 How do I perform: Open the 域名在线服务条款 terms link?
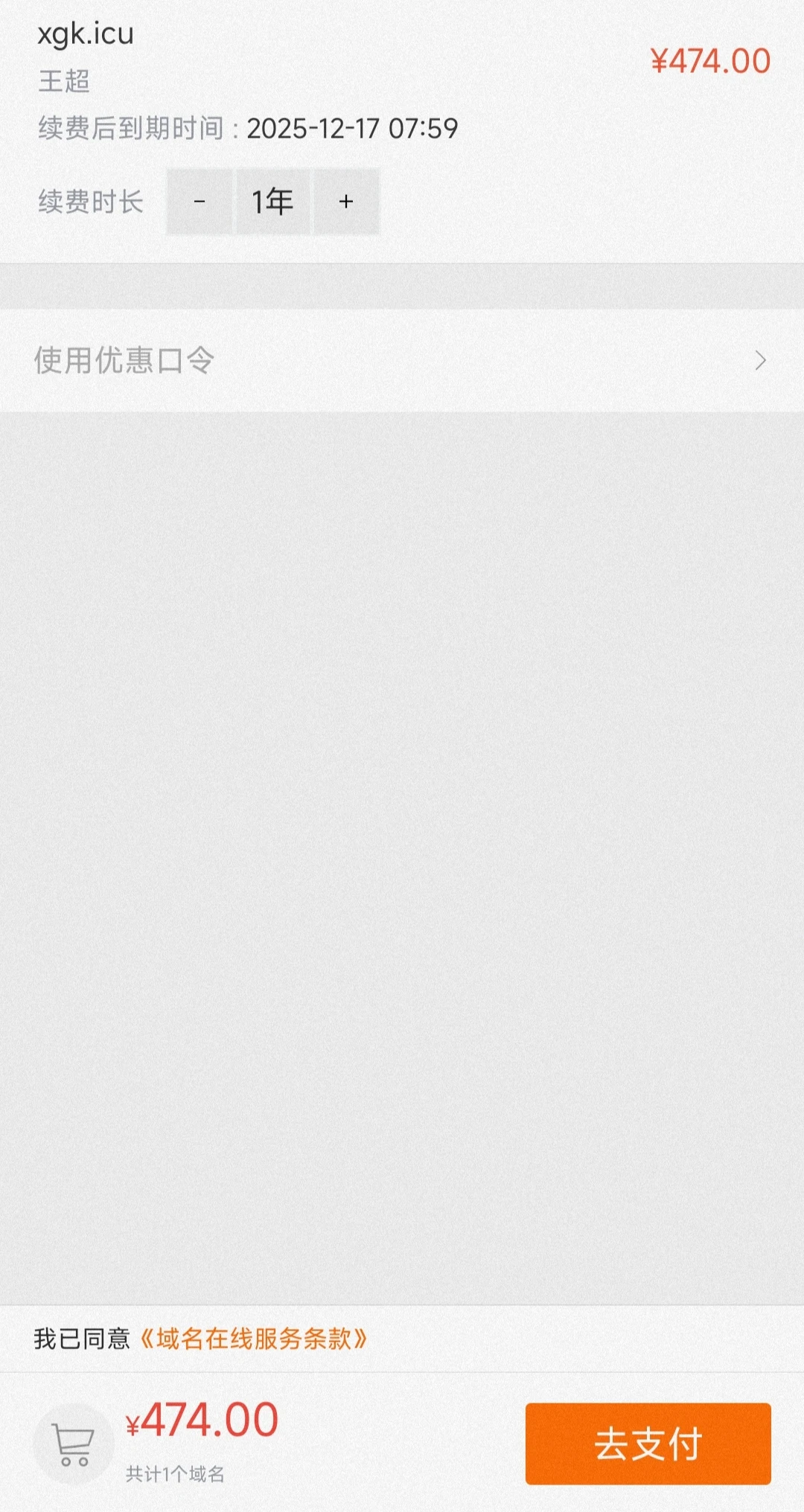[x=254, y=1339]
